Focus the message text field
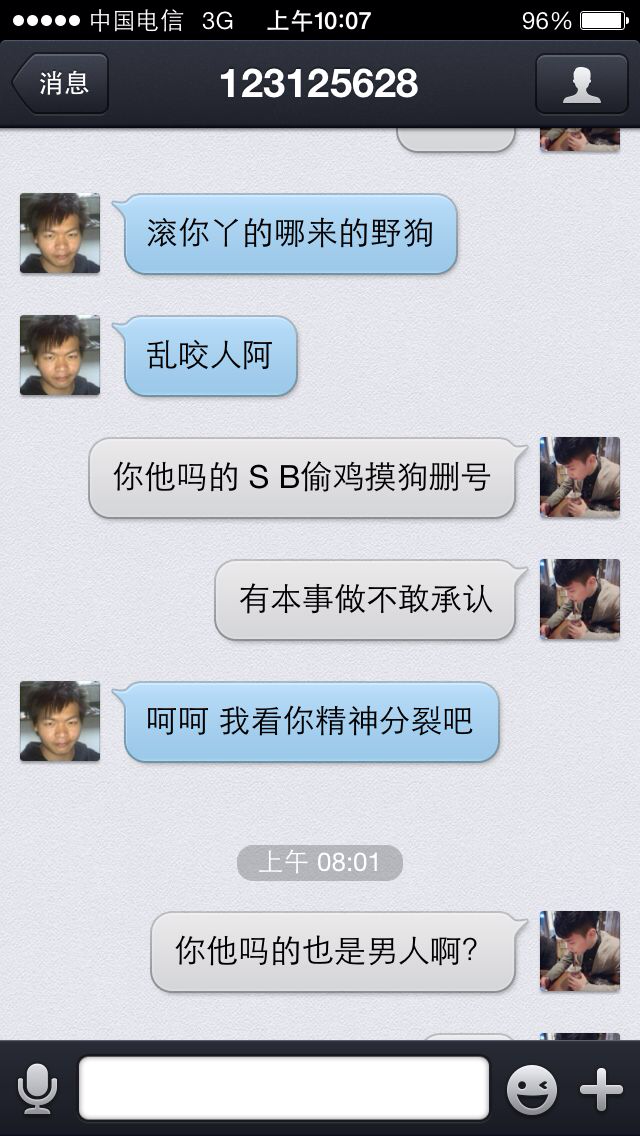 tap(284, 1089)
